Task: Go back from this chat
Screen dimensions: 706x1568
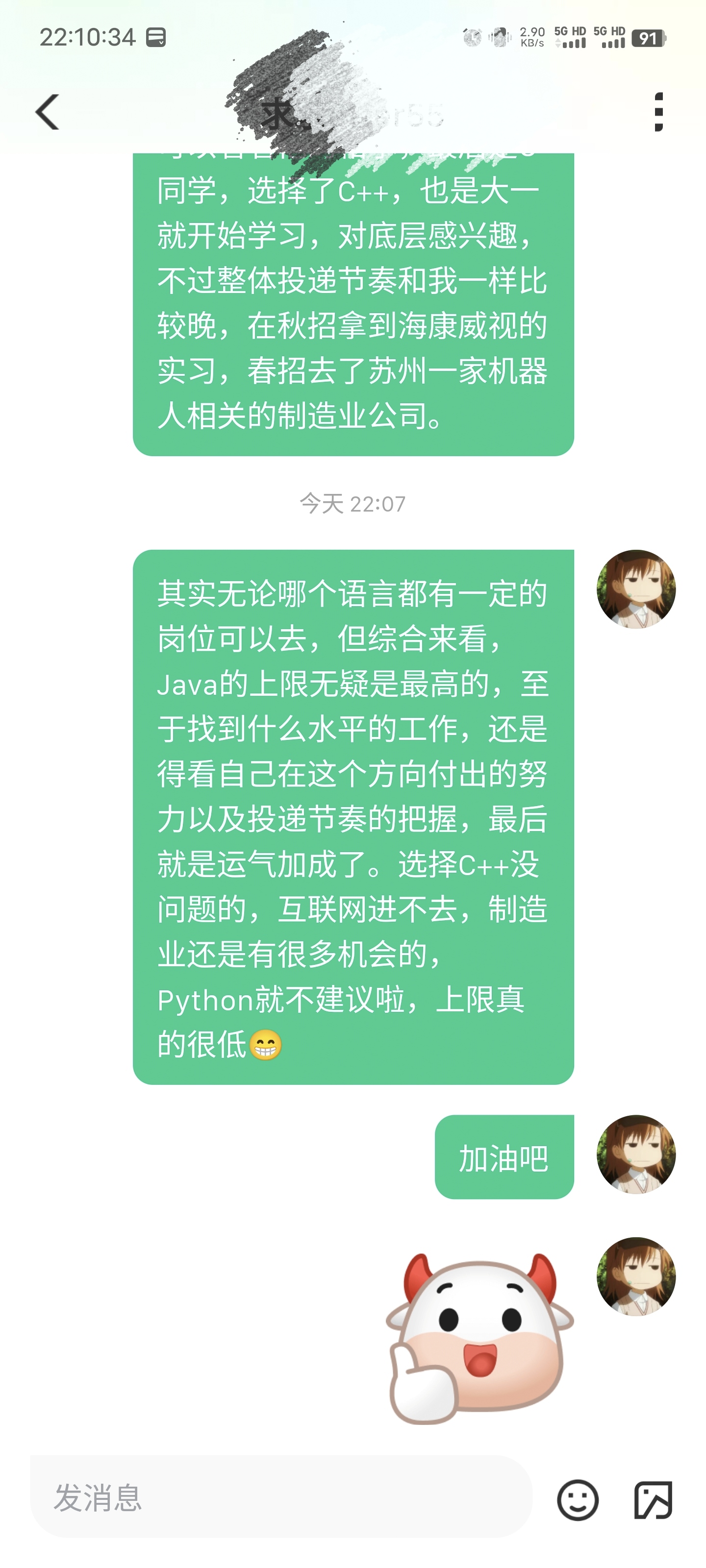Action: pos(48,112)
